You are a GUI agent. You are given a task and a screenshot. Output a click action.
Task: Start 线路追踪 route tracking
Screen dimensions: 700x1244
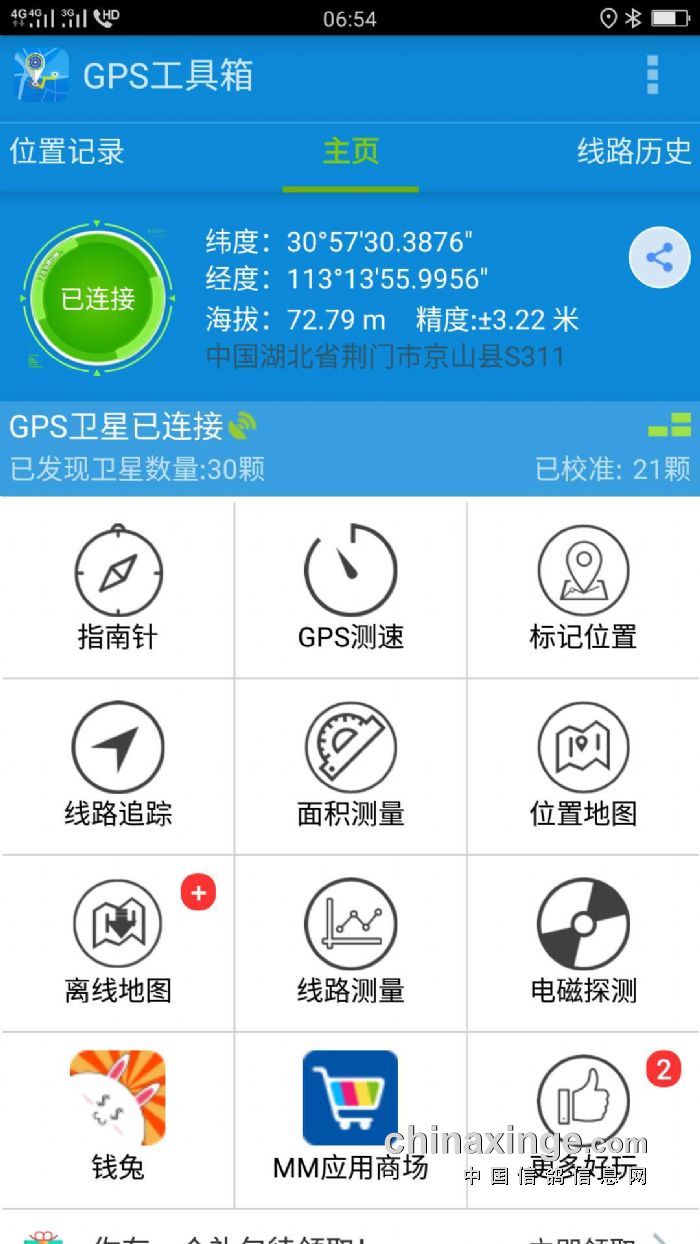click(118, 767)
